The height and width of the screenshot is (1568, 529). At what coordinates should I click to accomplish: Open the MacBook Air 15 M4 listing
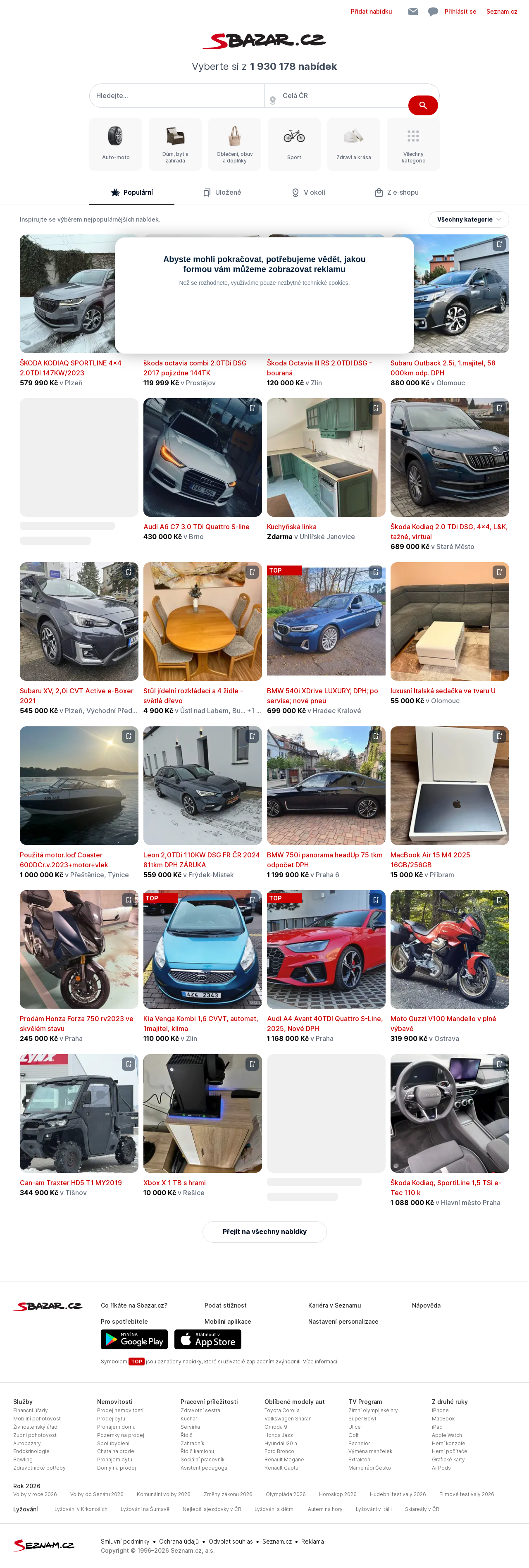tap(430, 854)
